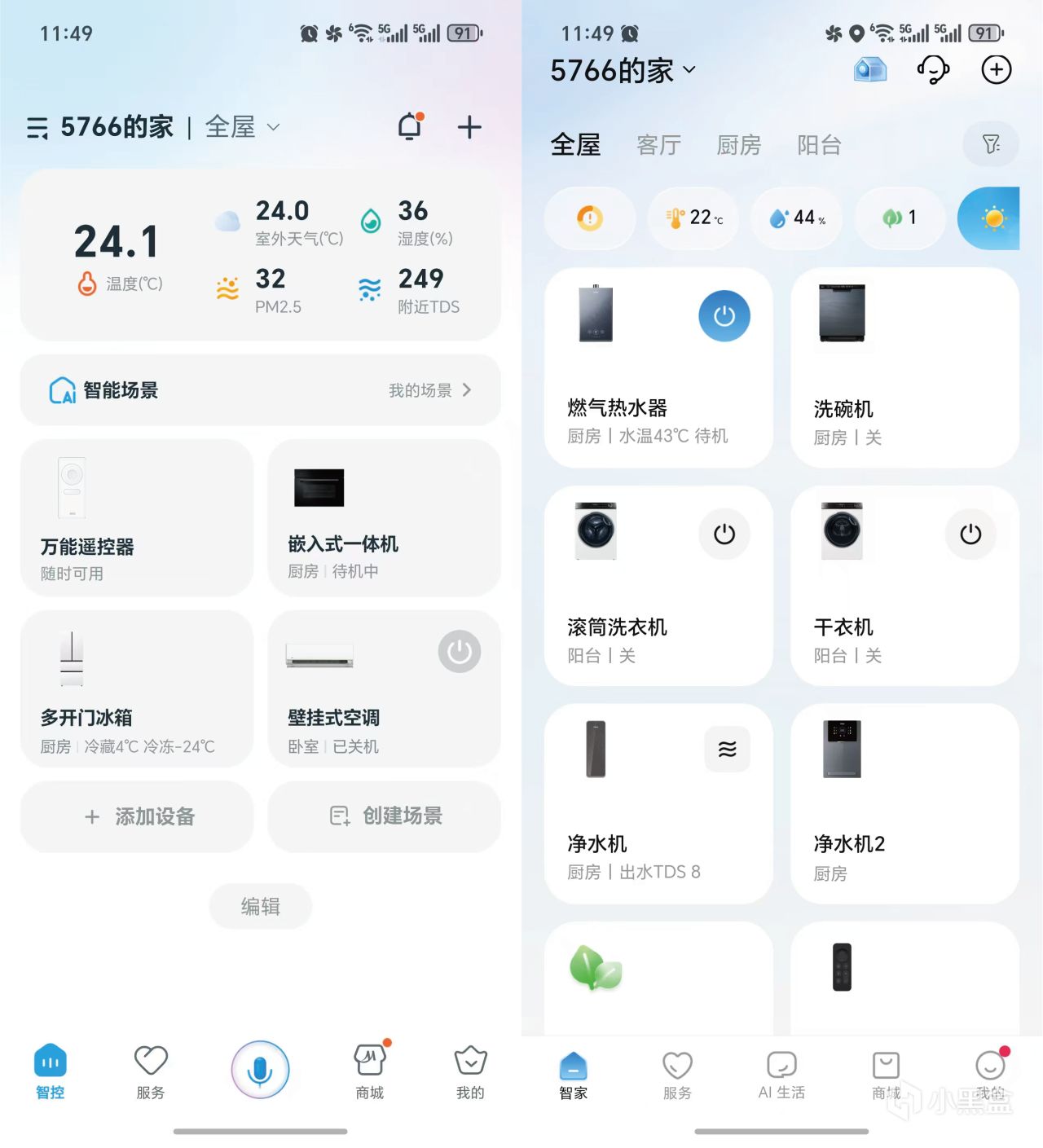Tap the 添加设备 button

[137, 816]
